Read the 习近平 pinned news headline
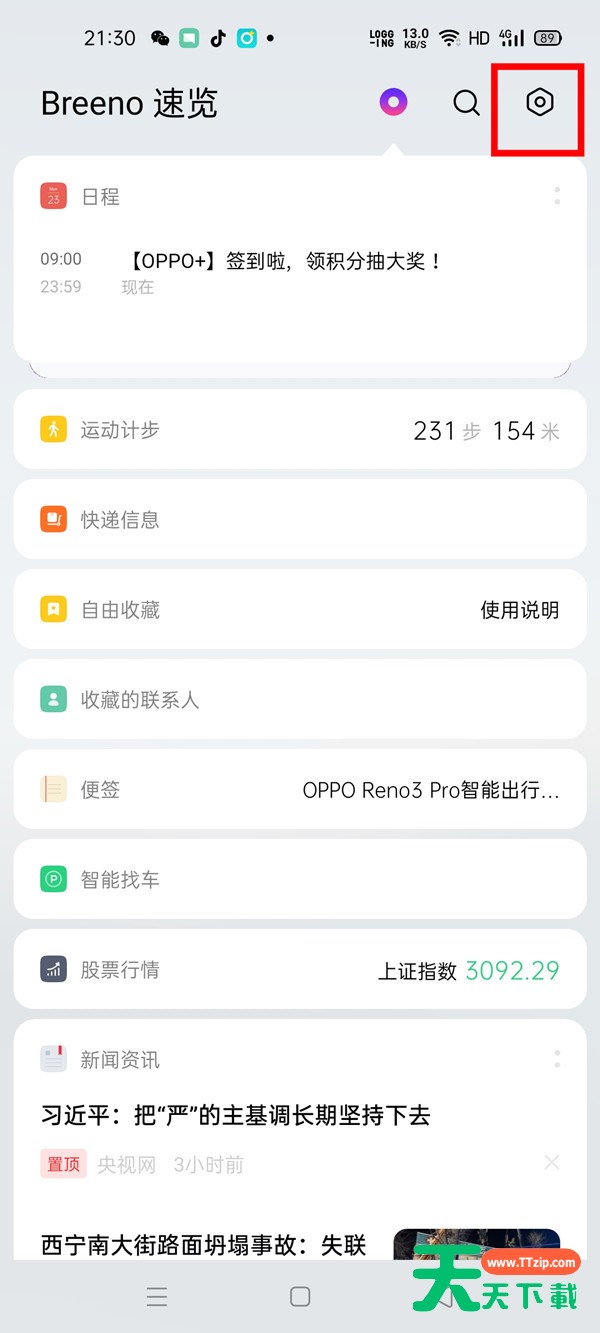The height and width of the screenshot is (1333, 600). coord(236,1115)
